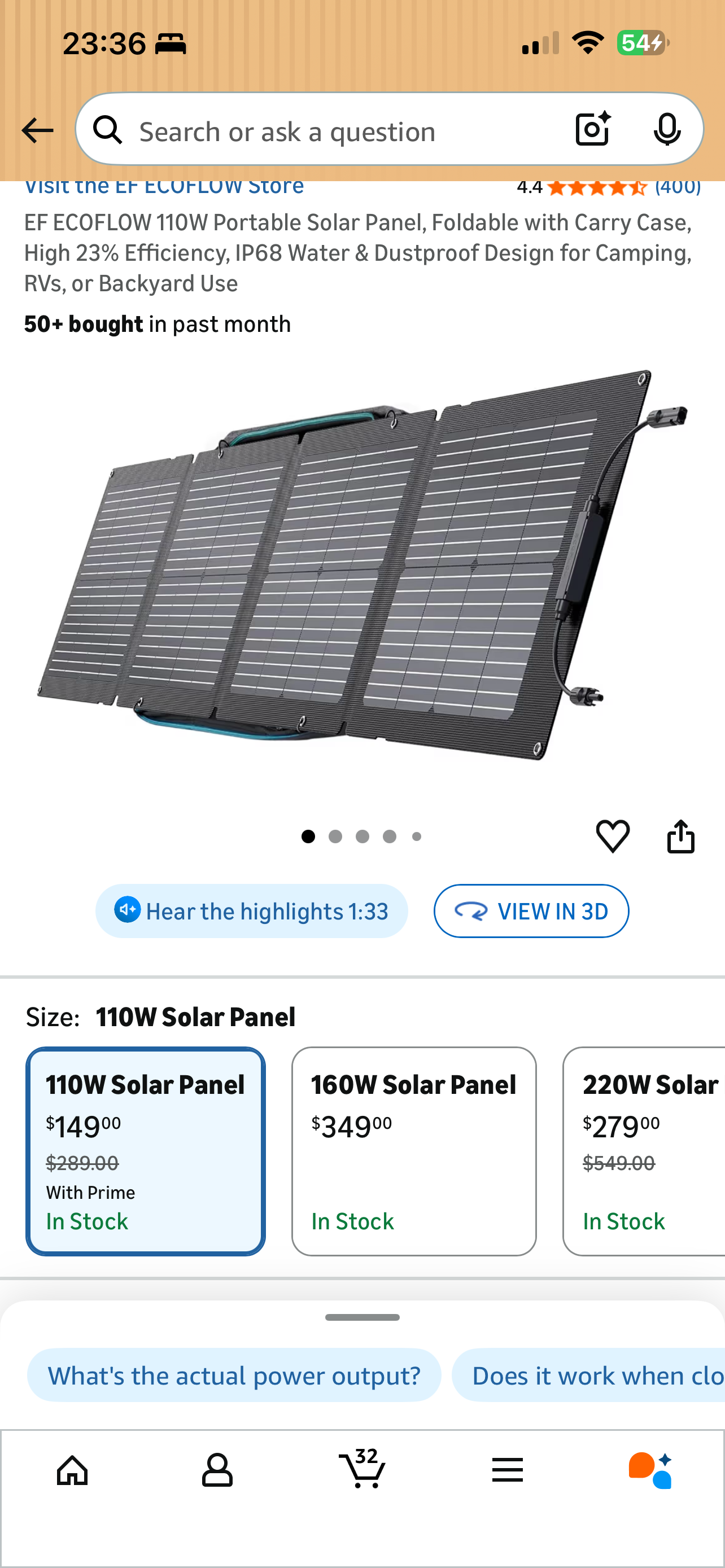Tap VIEW IN 3D button
Screen dimensions: 725x1568
531,911
